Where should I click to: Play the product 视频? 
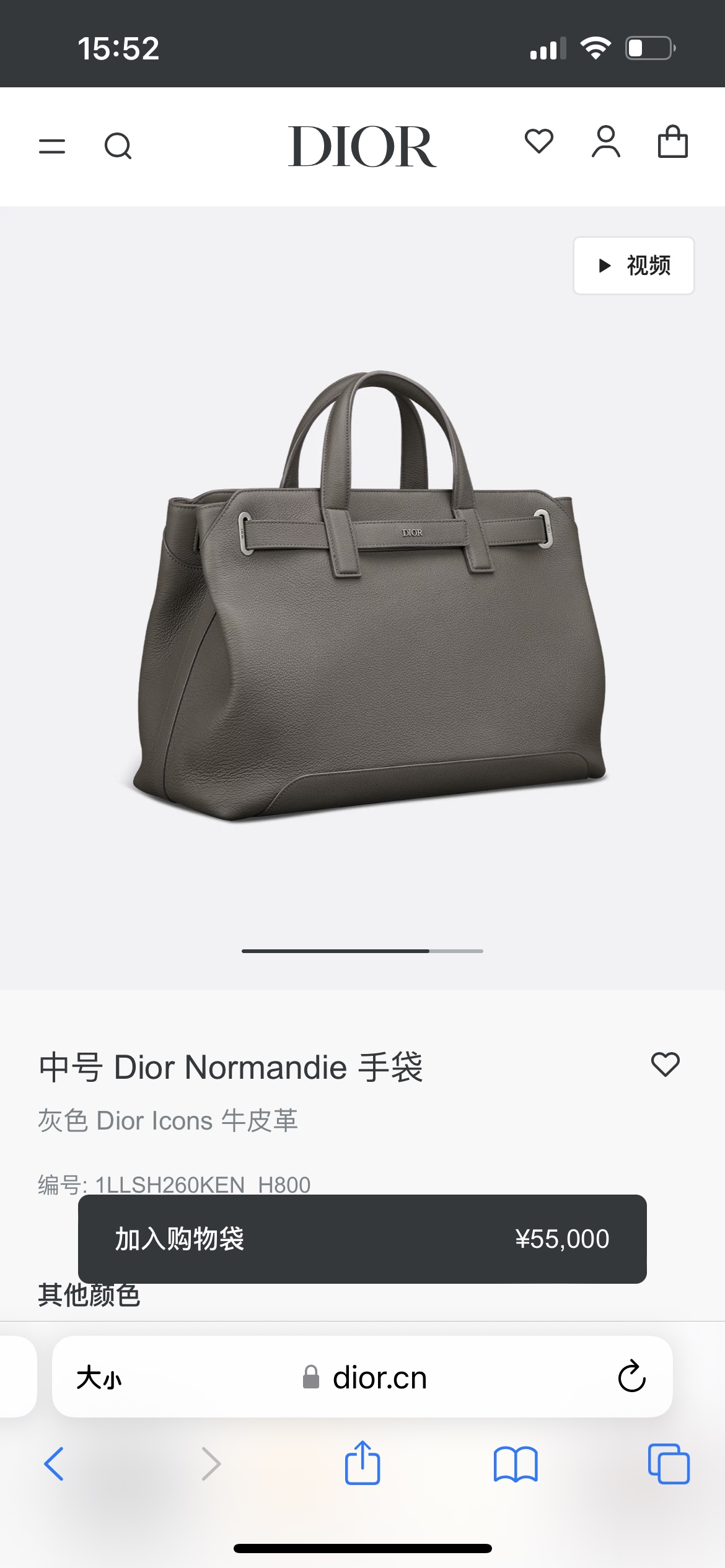pyautogui.click(x=633, y=266)
